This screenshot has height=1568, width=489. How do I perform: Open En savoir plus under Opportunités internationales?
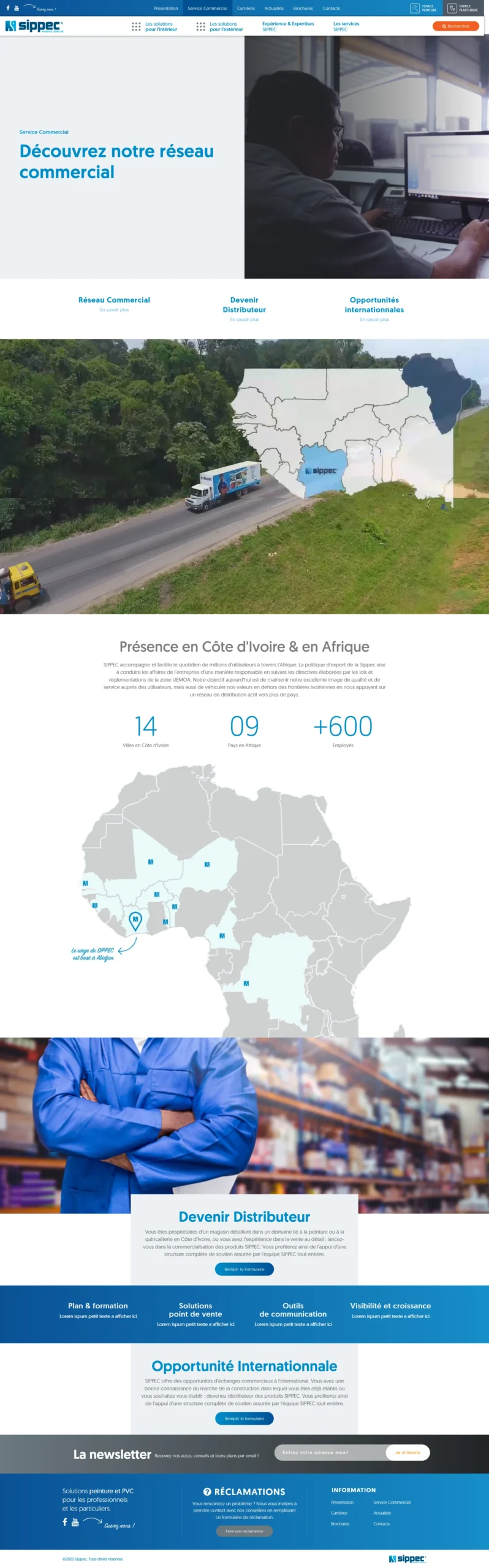point(374,319)
